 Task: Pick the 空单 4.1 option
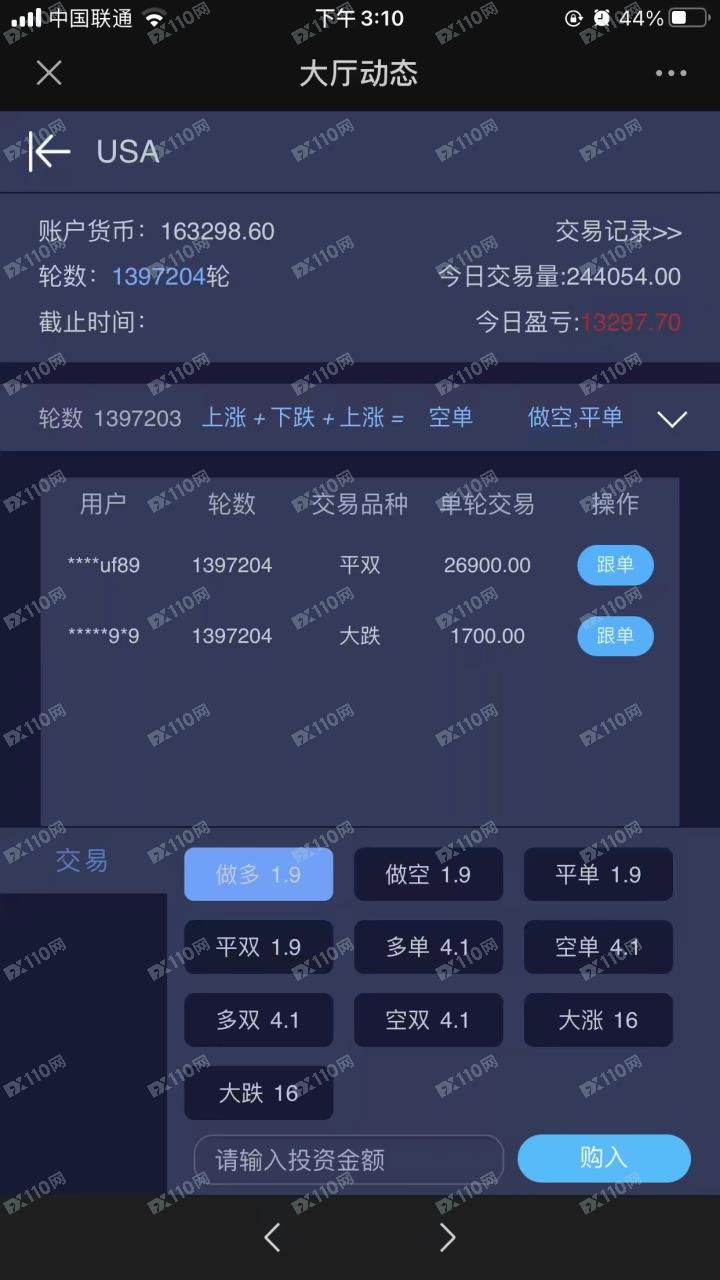tap(598, 947)
